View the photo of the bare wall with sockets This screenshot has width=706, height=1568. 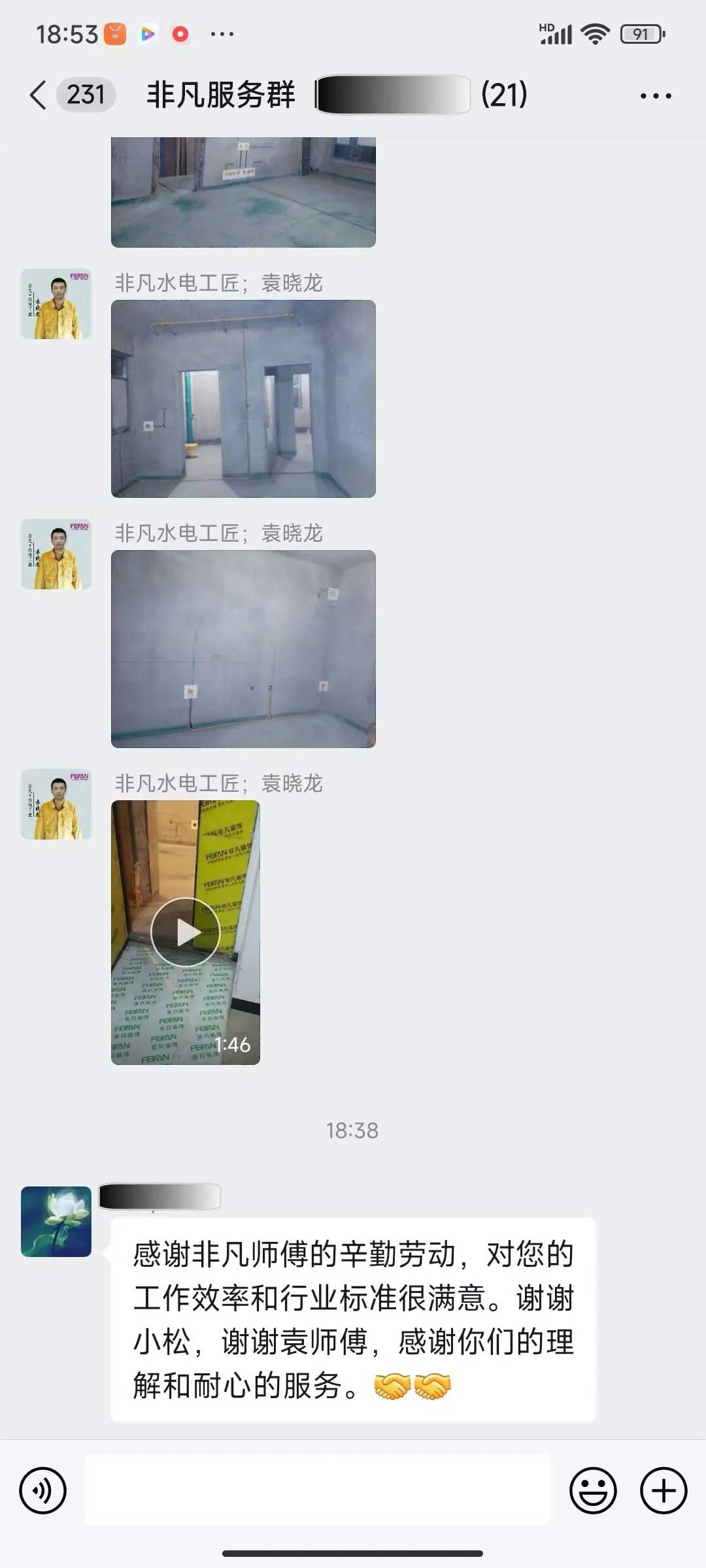243,649
